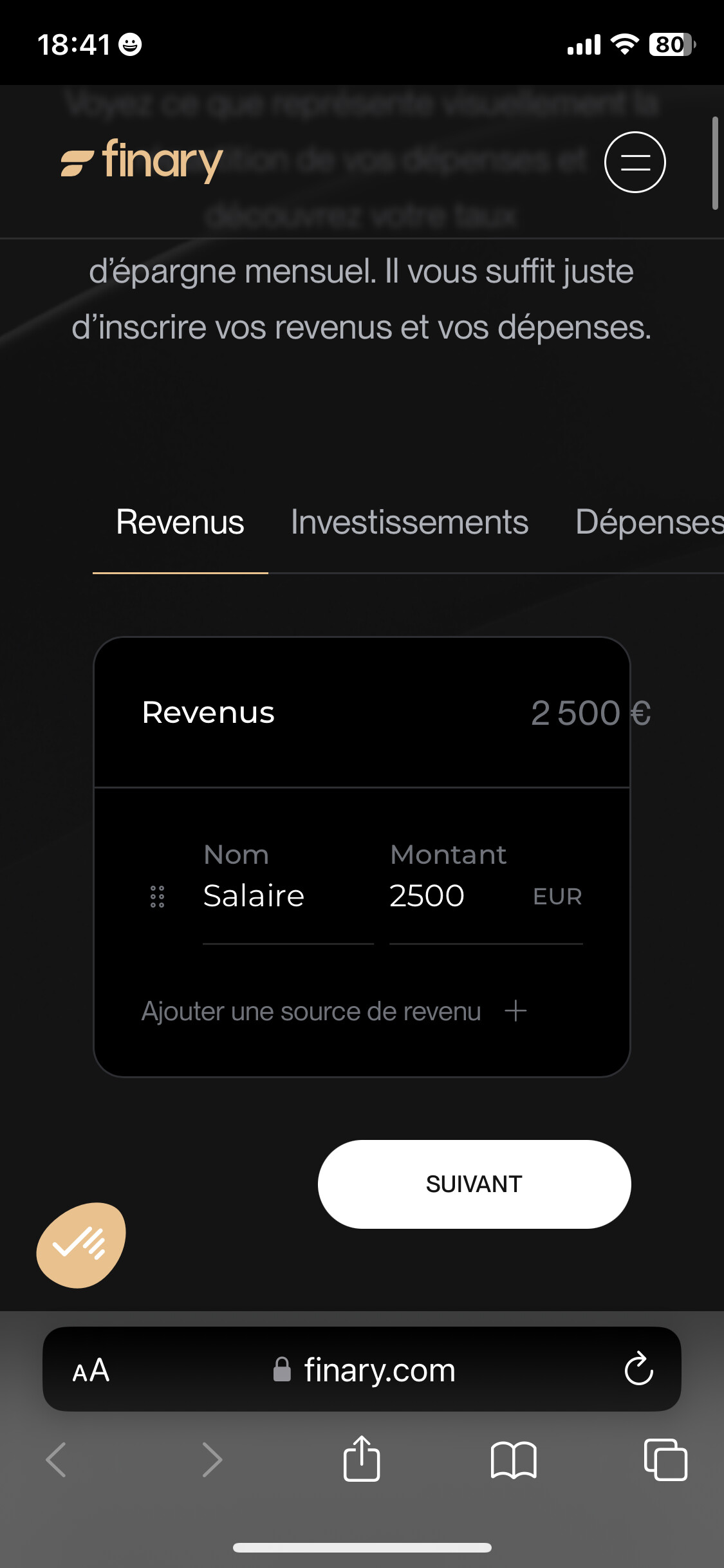This screenshot has width=724, height=1568.
Task: Open Safari bookmarks
Action: (x=514, y=1460)
